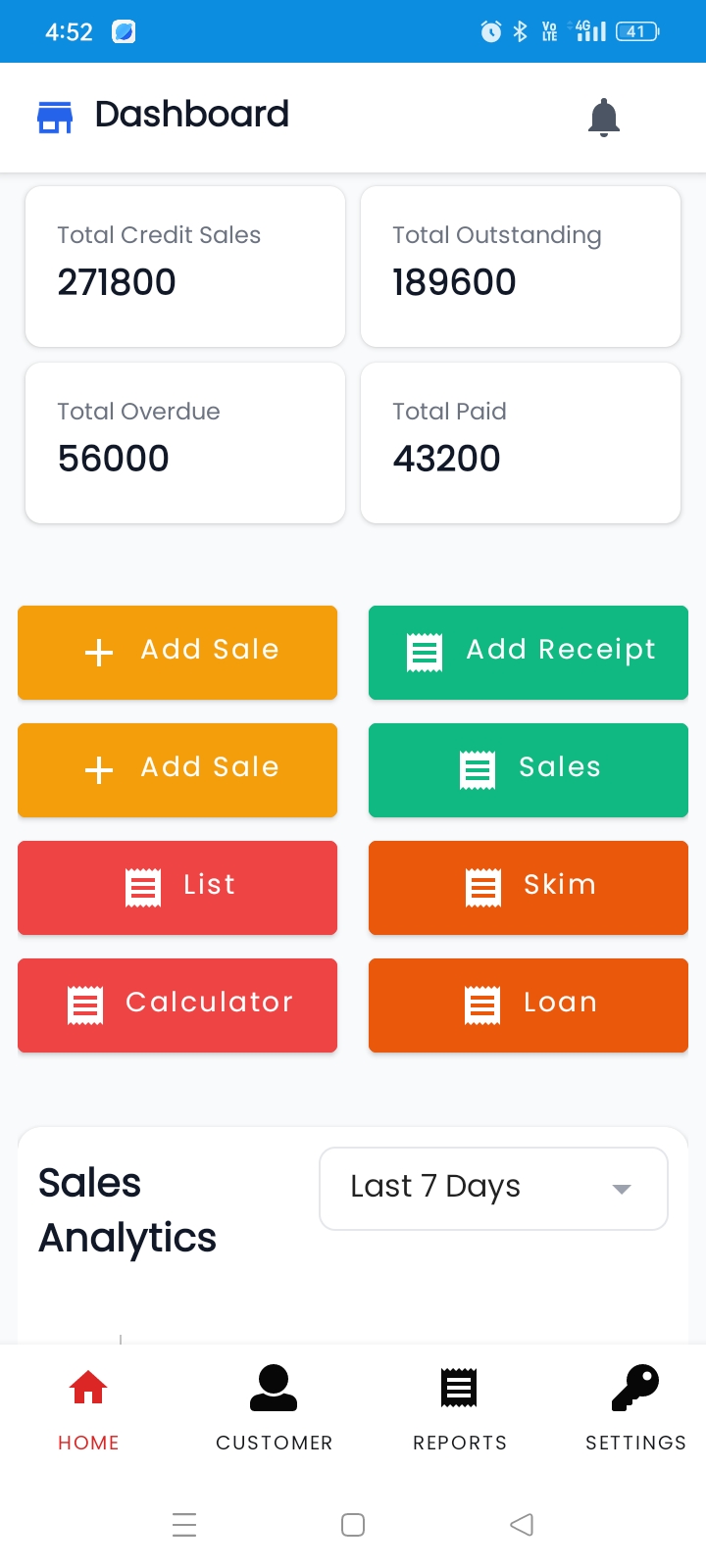
Task: Tap the Calculator button
Action: [x=176, y=1004]
